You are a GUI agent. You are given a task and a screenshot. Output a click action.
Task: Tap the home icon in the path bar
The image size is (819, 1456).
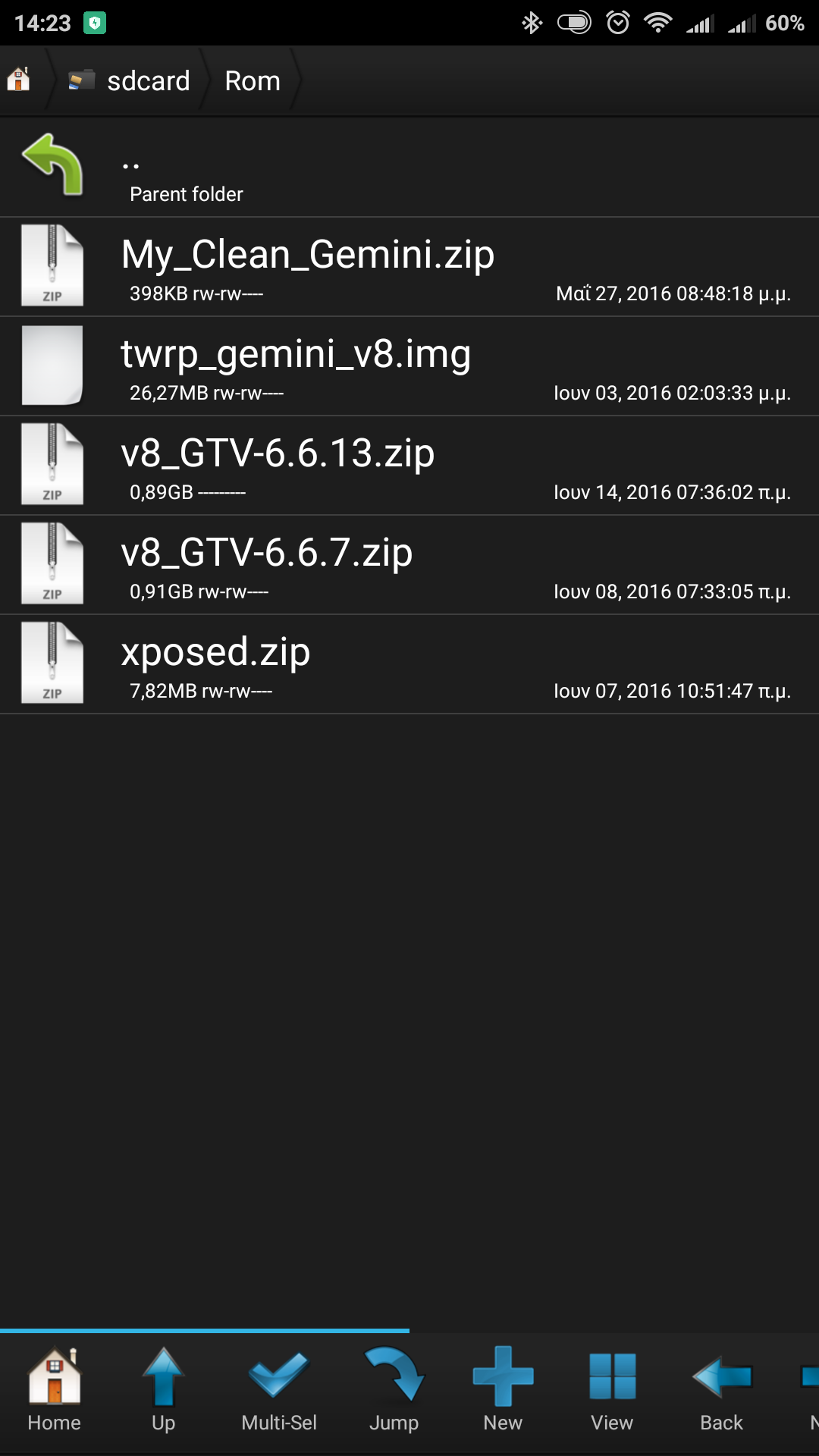click(x=19, y=80)
